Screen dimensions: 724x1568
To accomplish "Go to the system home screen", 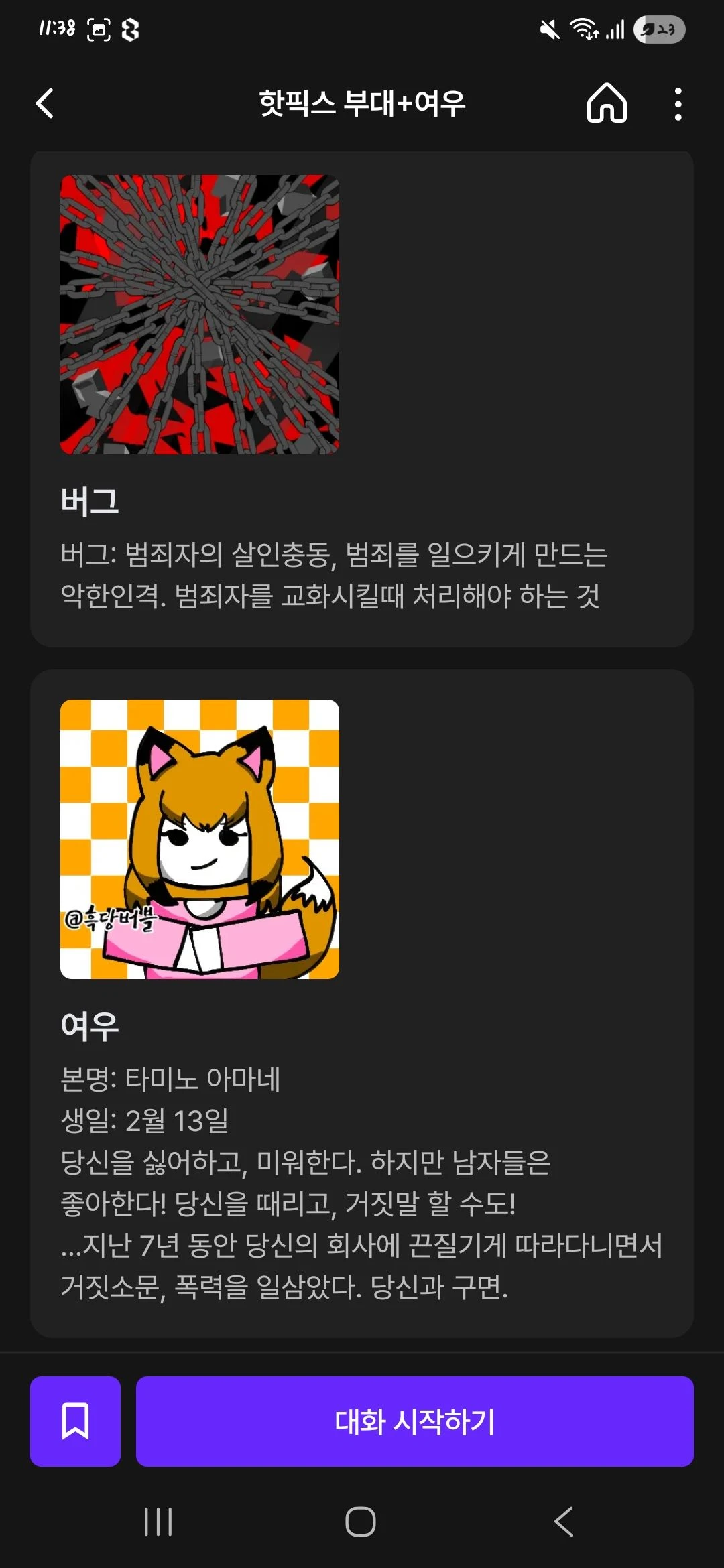I will pos(361,1521).
